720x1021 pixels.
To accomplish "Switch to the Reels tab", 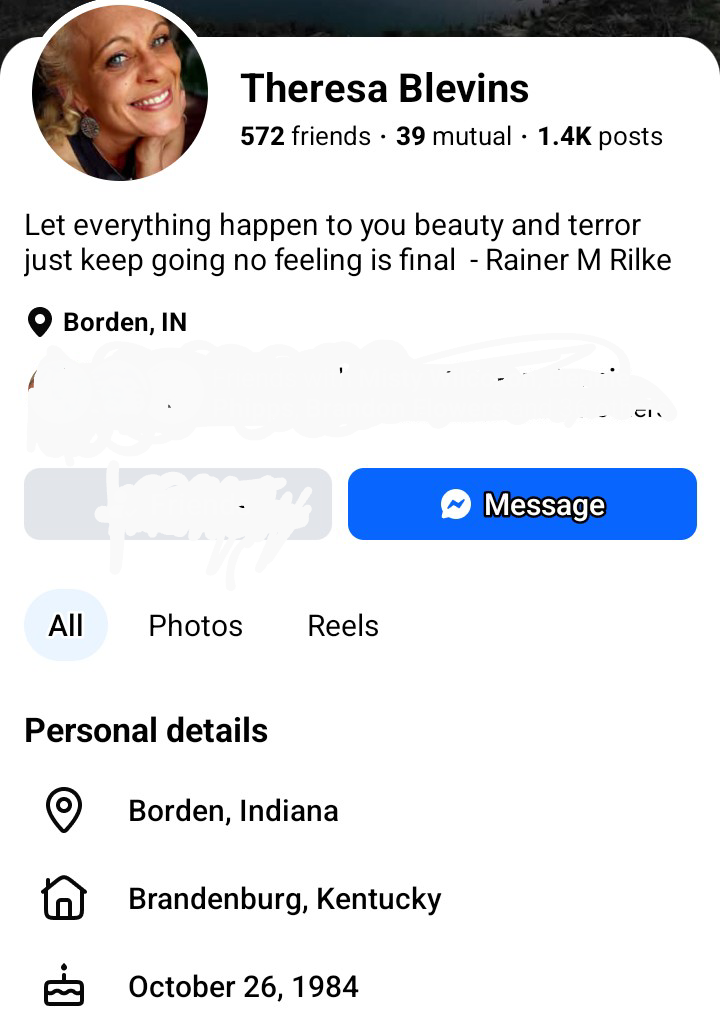I will tap(343, 626).
